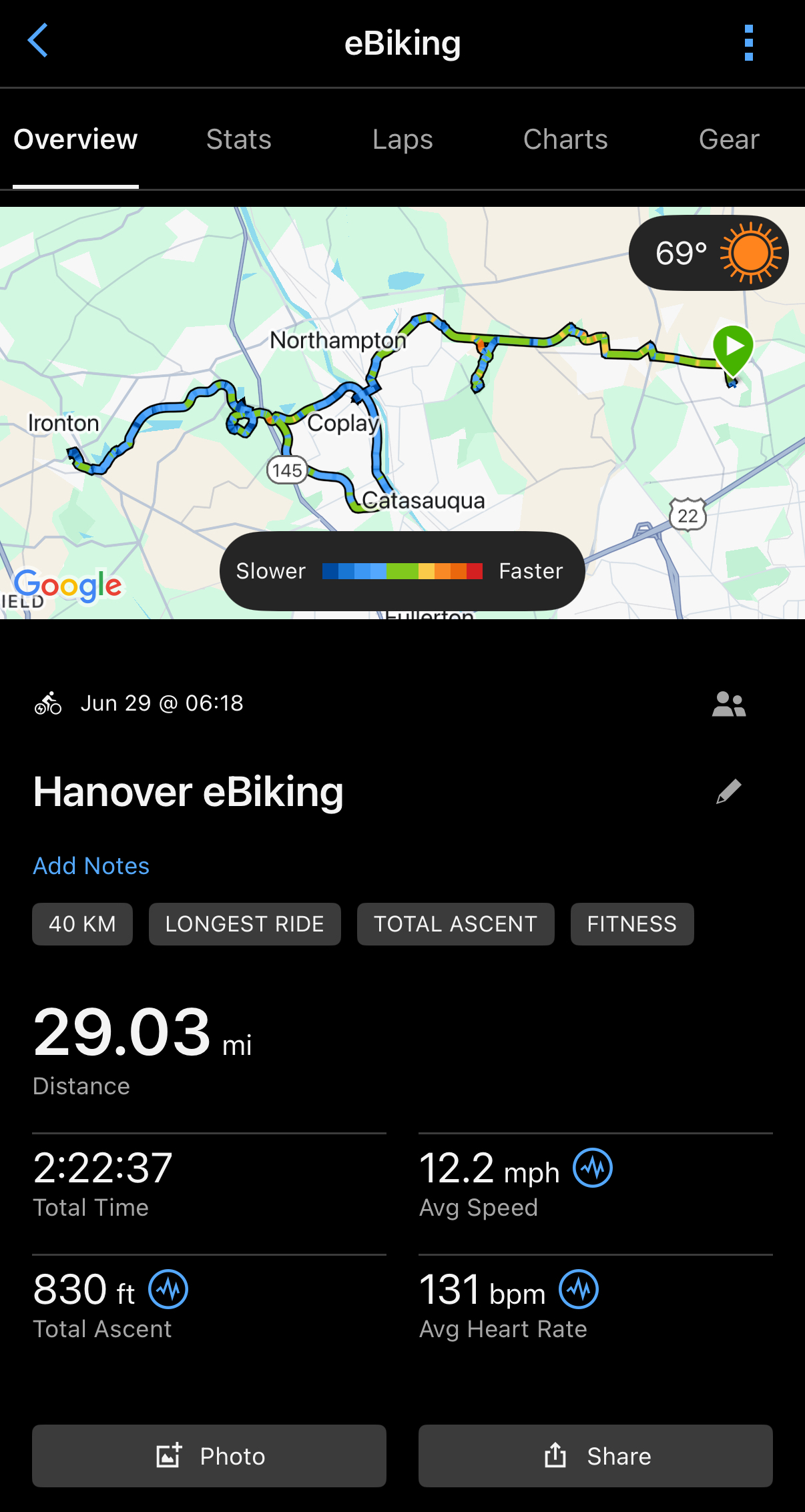805x1512 pixels.
Task: View the Avg Heart Rate chart icon
Action: point(579,1290)
